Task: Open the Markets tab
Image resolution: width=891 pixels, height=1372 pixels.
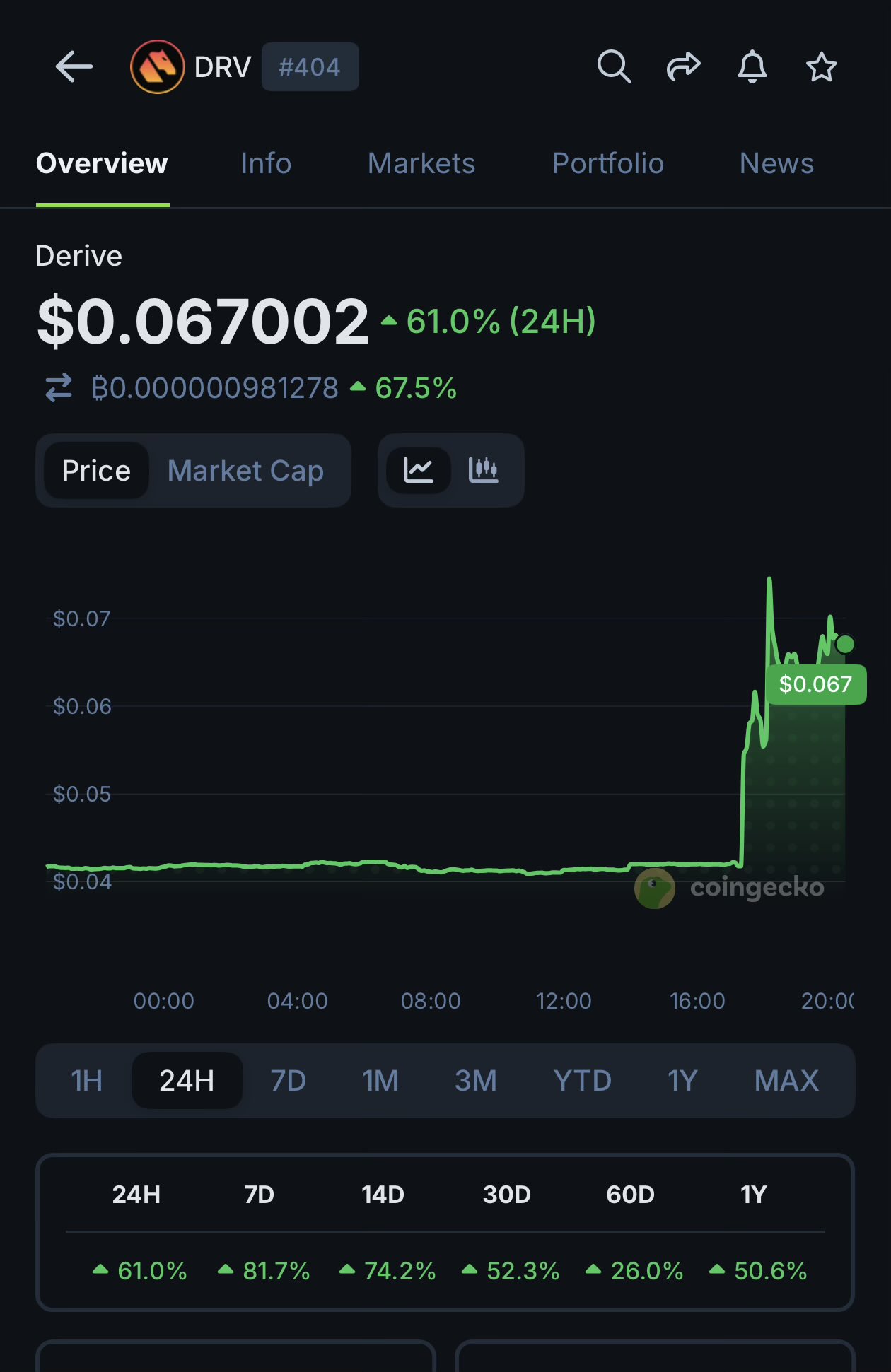Action: pyautogui.click(x=421, y=163)
